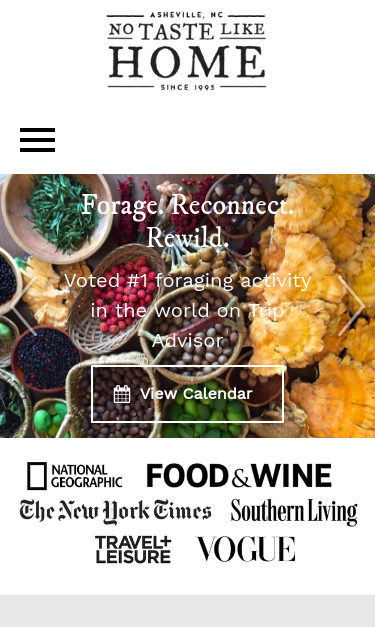Open the No Taste Like Home logo link

pyautogui.click(x=186, y=51)
